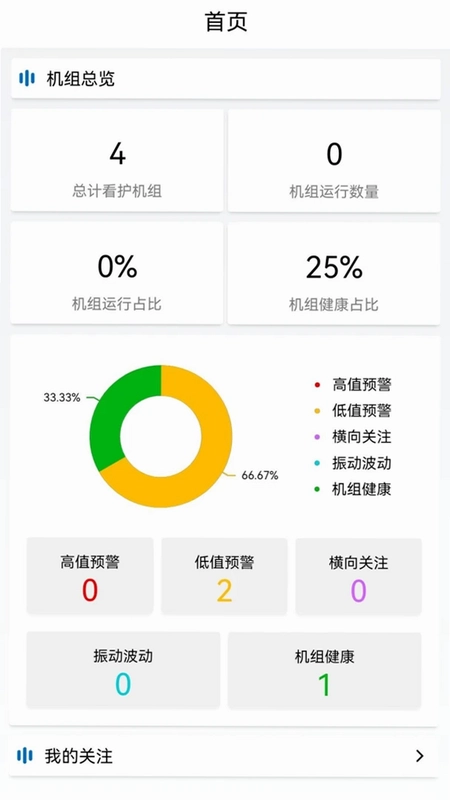Open the 机组运行数量 card
Viewport: 450px width, 800px height.
[334, 160]
